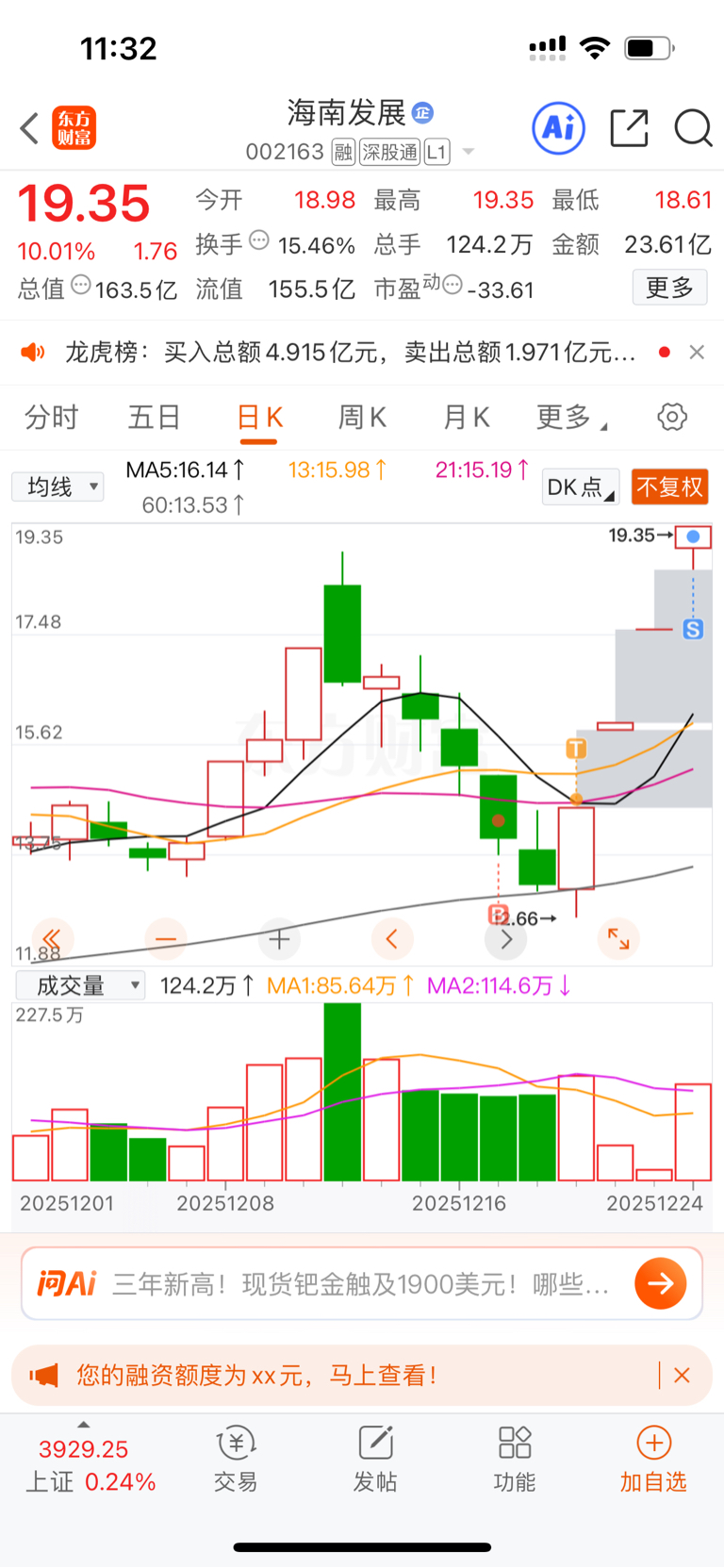Screen dimensions: 724x1568
Task: Open stock search
Action: [693, 128]
